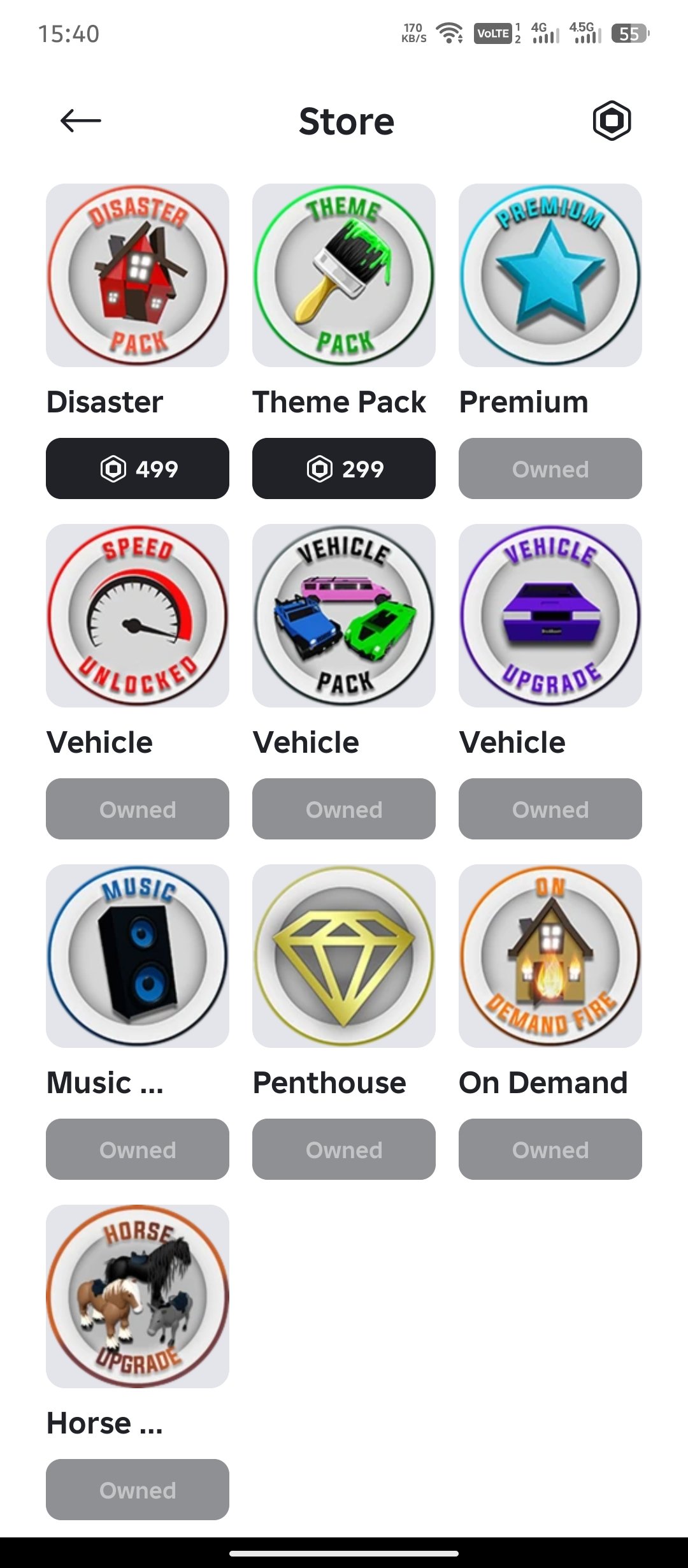Viewport: 688px width, 1568px height.
Task: Open the Robux balance icon
Action: click(x=612, y=120)
